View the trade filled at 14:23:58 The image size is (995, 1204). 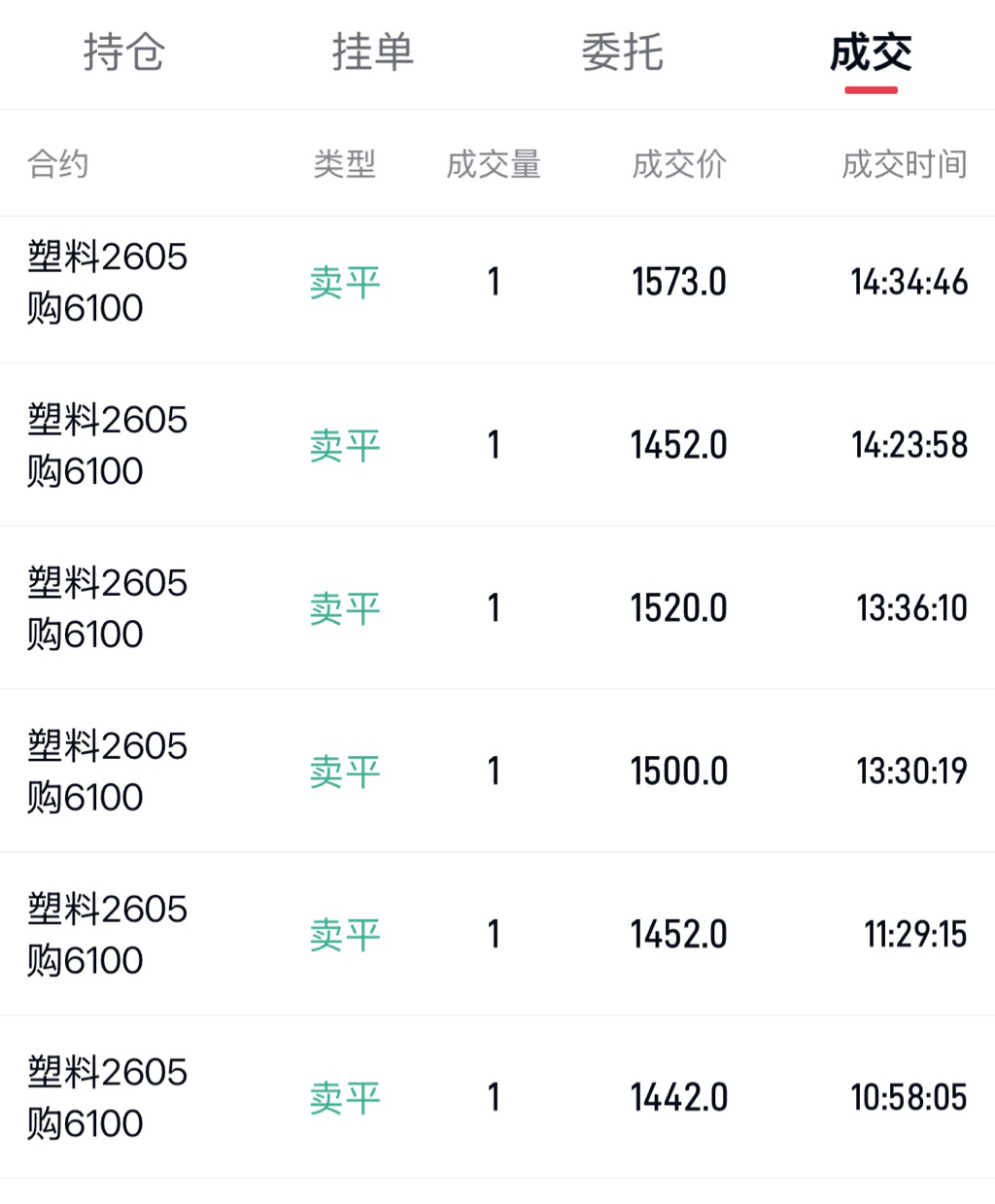coord(497,446)
